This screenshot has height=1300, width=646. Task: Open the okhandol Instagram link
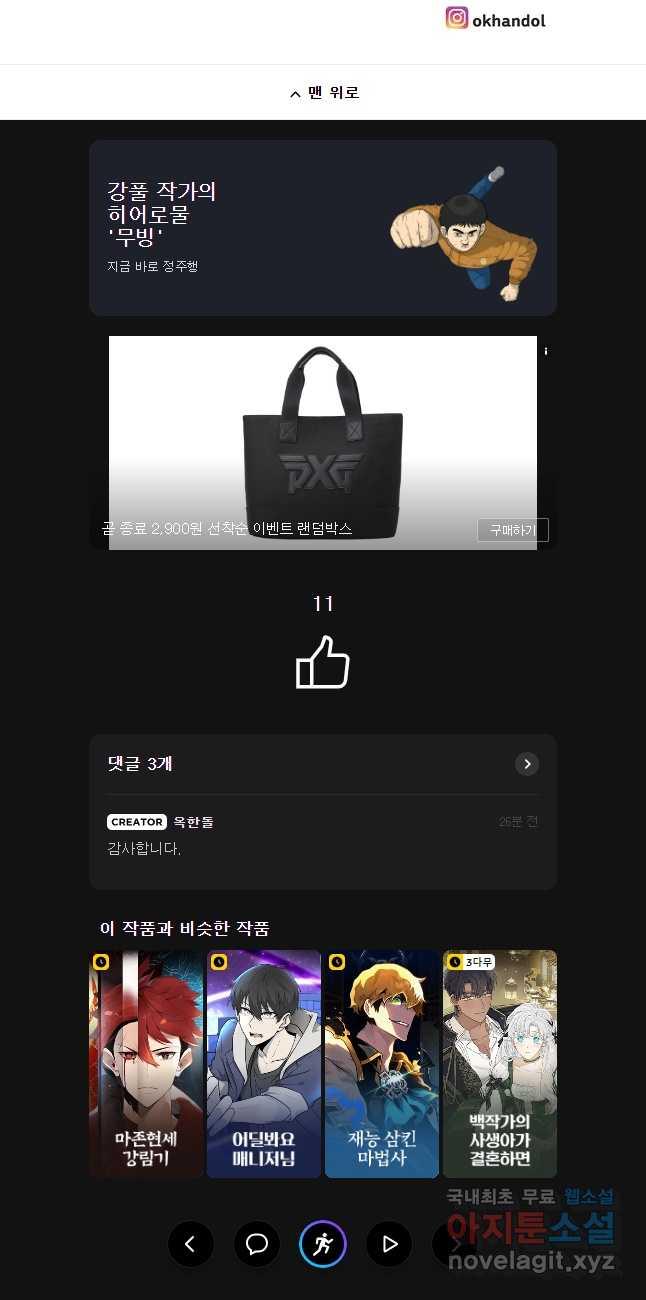(x=496, y=20)
